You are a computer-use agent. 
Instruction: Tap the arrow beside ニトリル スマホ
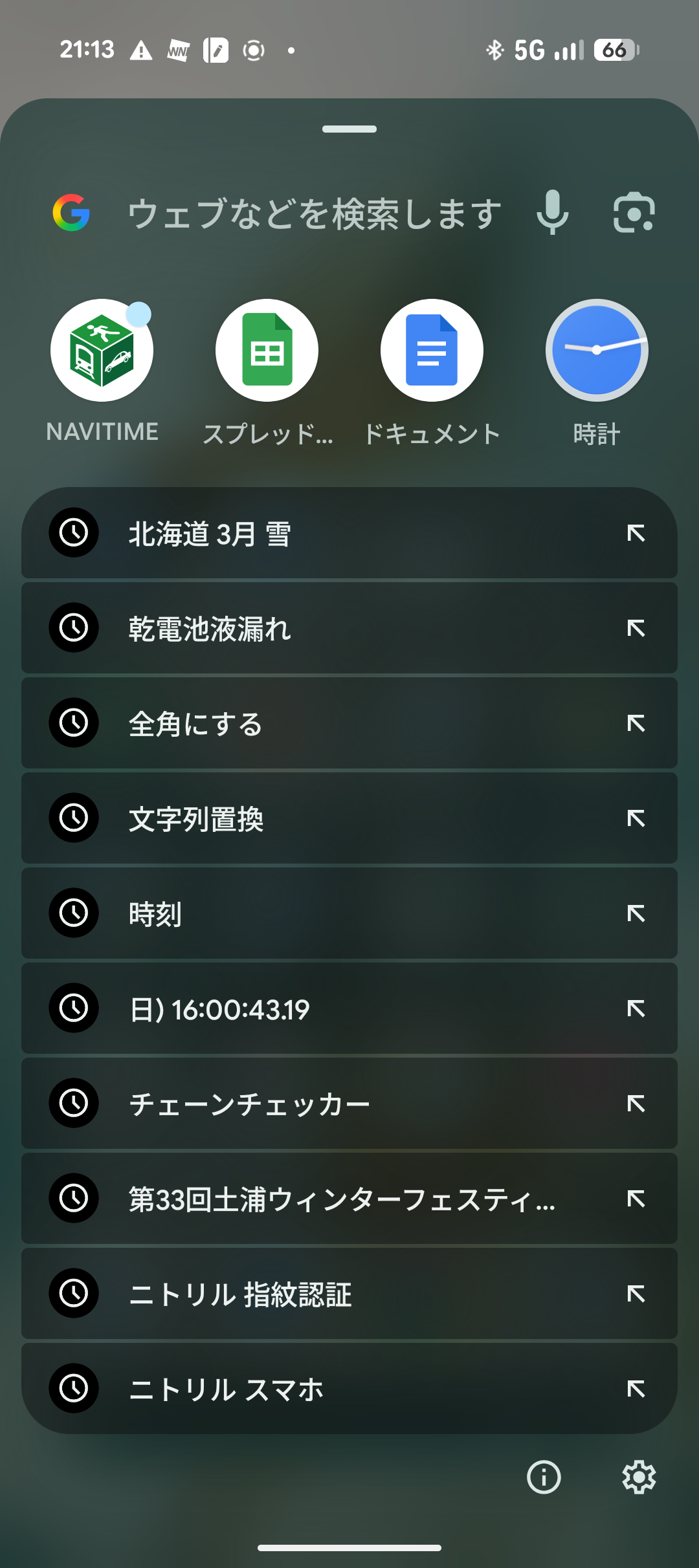(636, 1389)
